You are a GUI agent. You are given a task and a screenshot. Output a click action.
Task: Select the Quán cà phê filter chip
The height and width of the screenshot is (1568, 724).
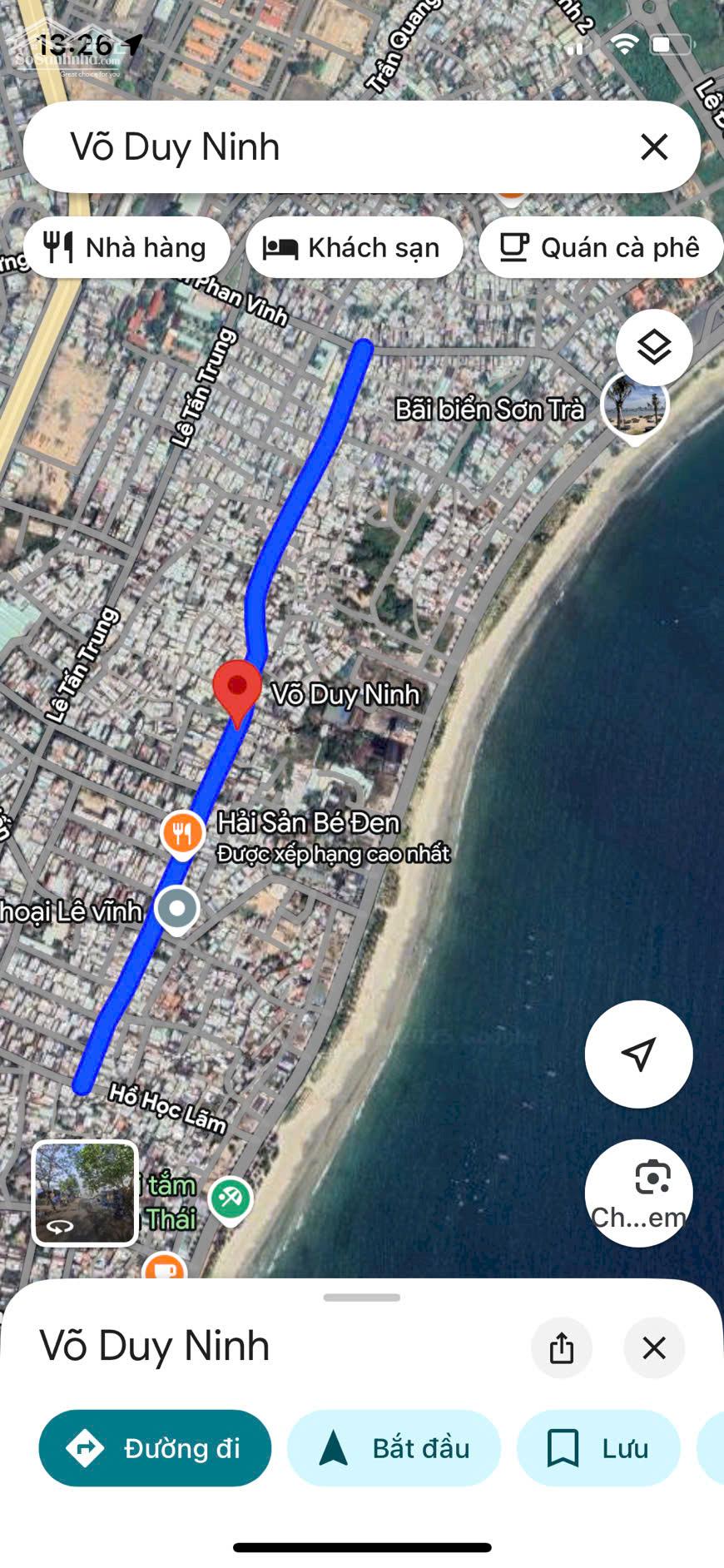(601, 248)
